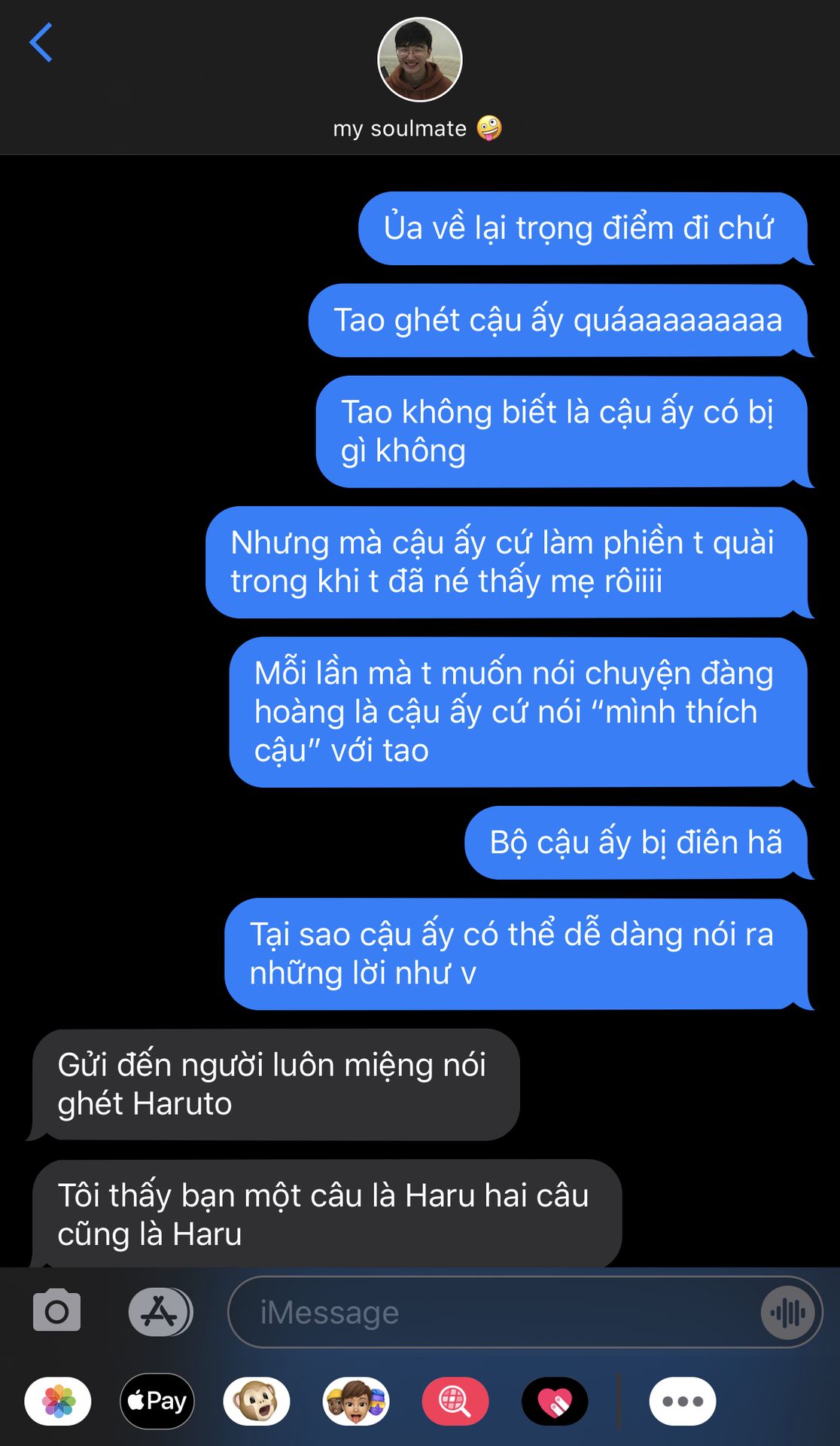The width and height of the screenshot is (840, 1446).
Task: Search for images with the red globe icon
Action: pyautogui.click(x=455, y=1402)
